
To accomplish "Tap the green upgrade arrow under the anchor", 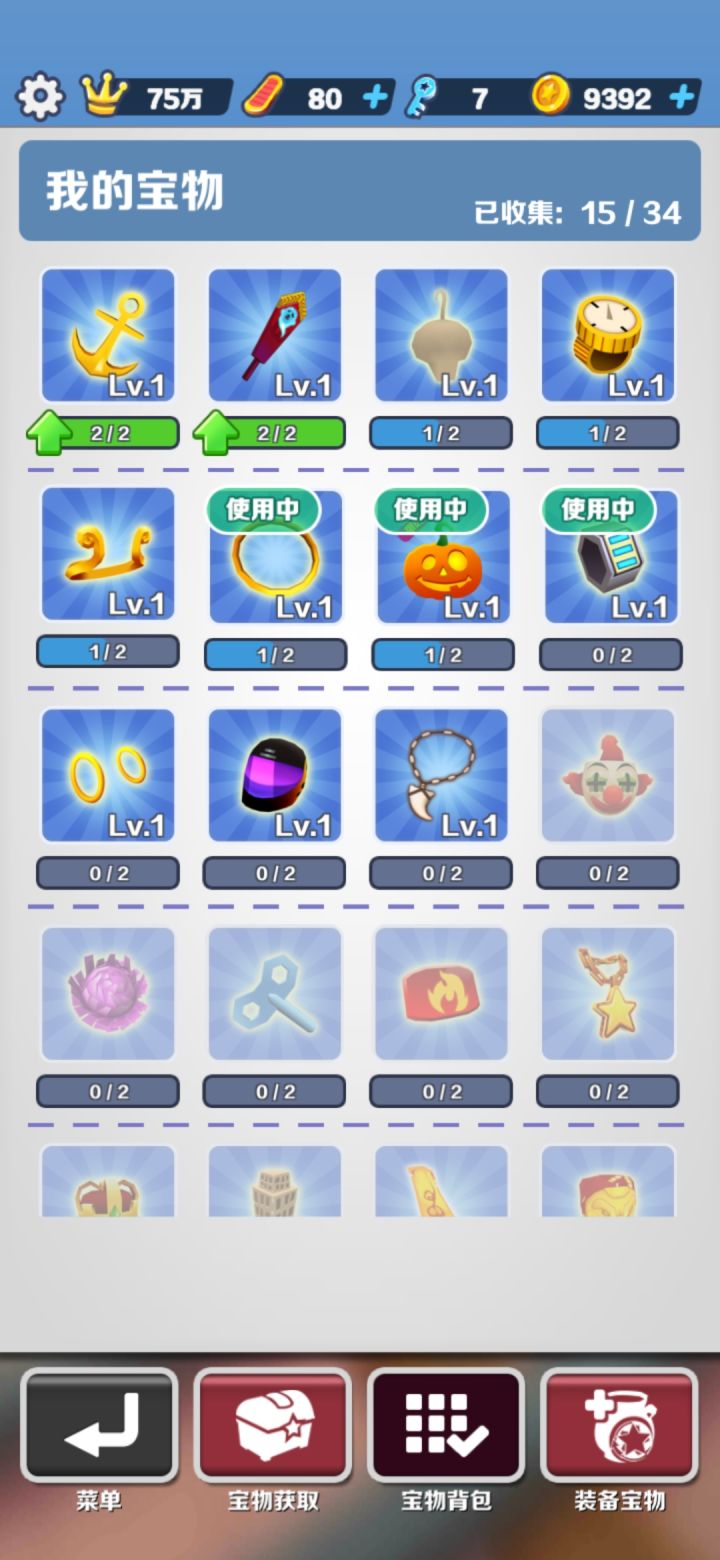I will [x=48, y=432].
